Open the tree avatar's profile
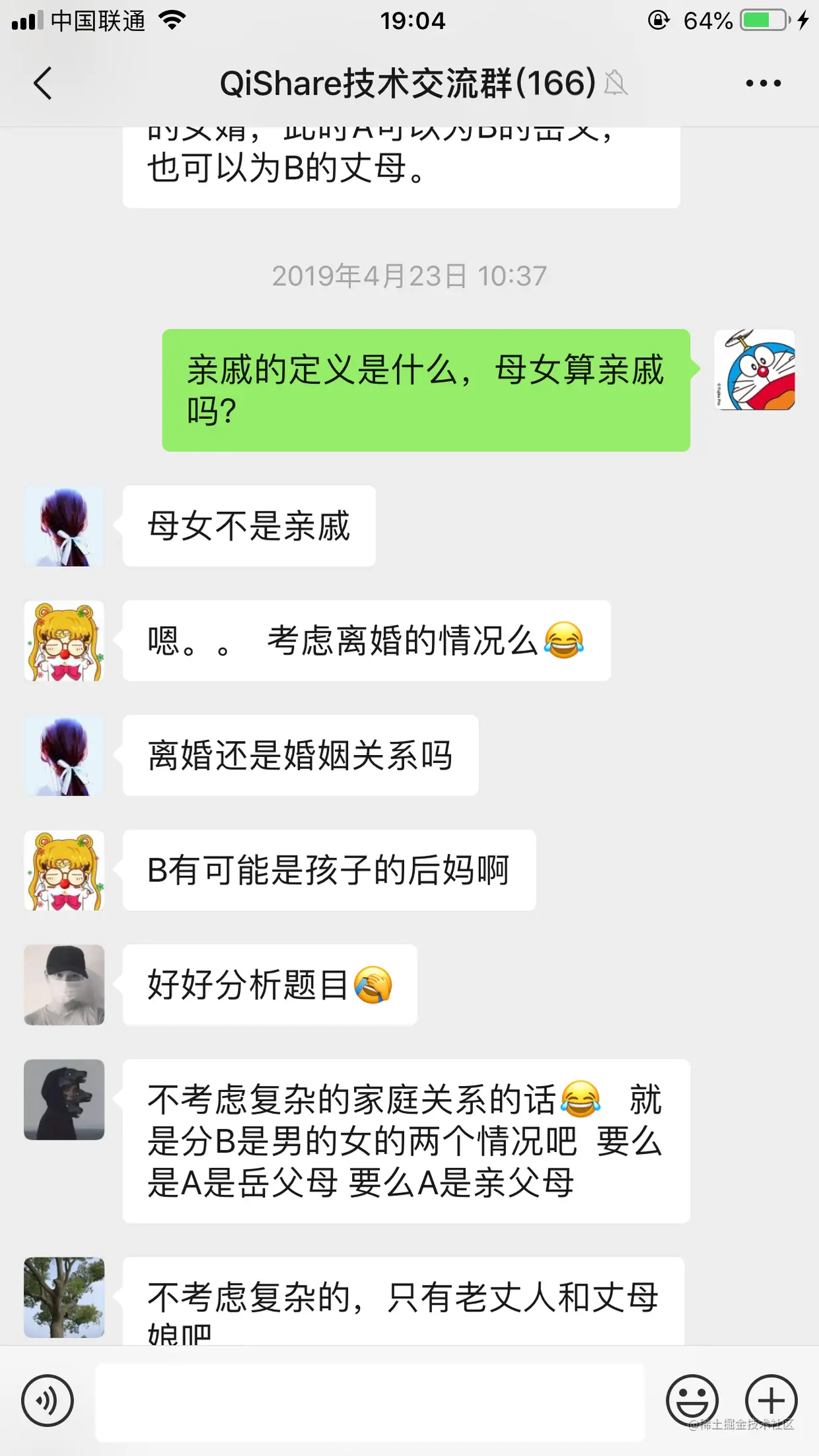The height and width of the screenshot is (1456, 819). (64, 1297)
